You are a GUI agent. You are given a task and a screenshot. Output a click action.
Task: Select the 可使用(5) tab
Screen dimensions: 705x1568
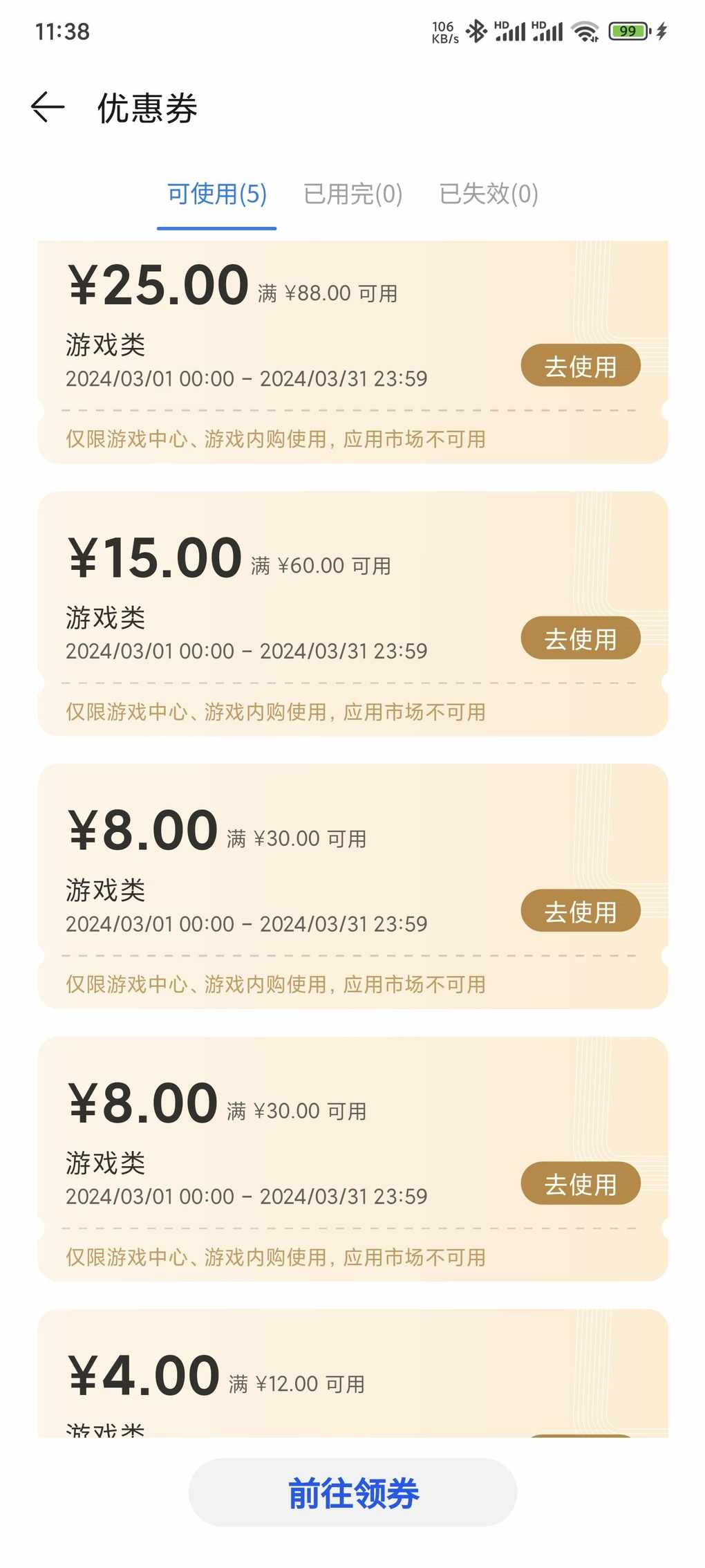pyautogui.click(x=217, y=194)
